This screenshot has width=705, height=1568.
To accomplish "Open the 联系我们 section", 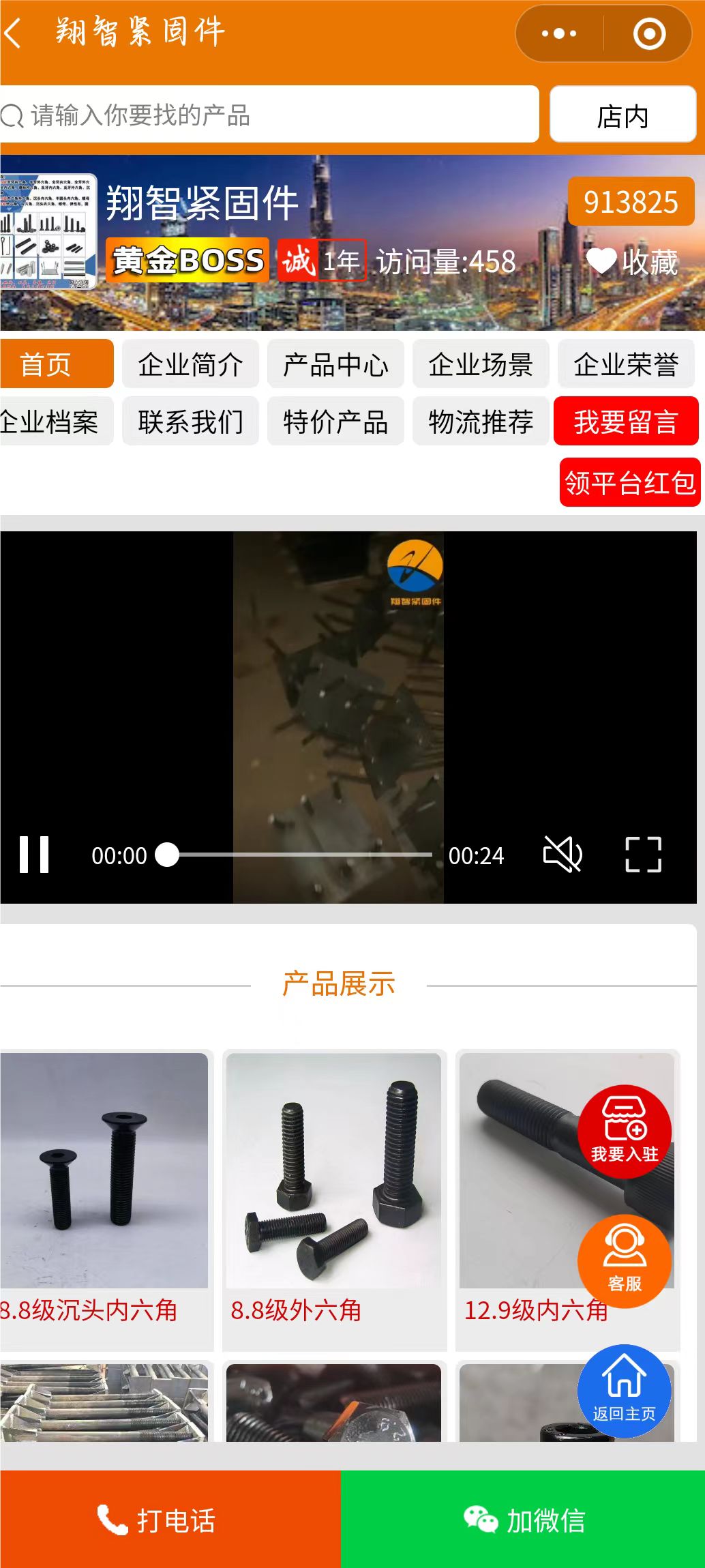I will [x=190, y=421].
